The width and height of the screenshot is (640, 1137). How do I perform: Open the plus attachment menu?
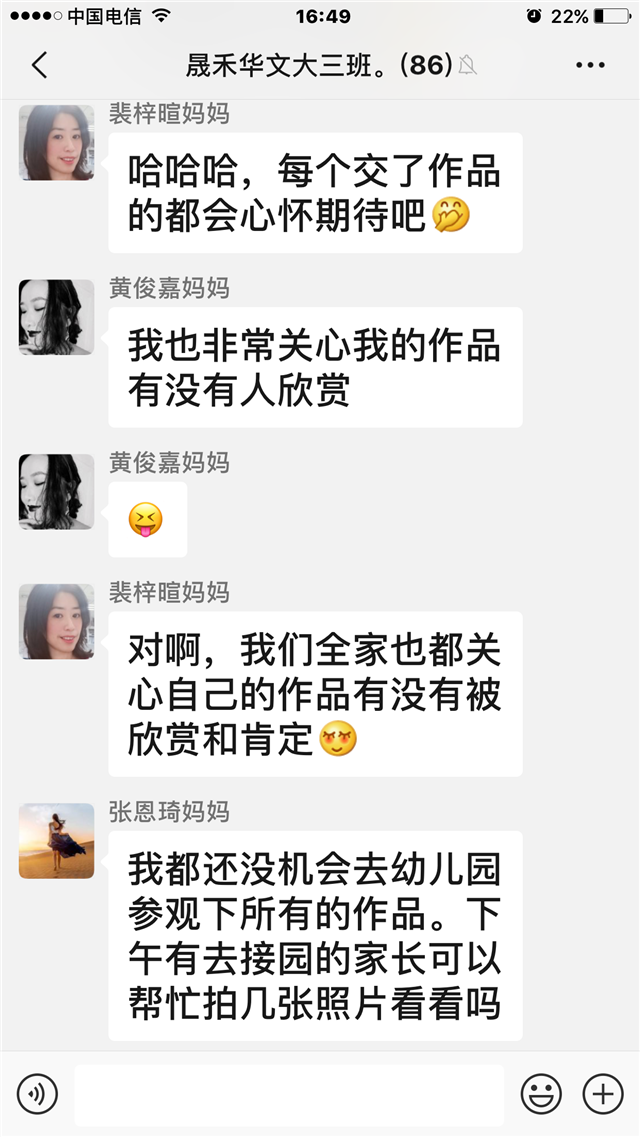click(x=603, y=1094)
